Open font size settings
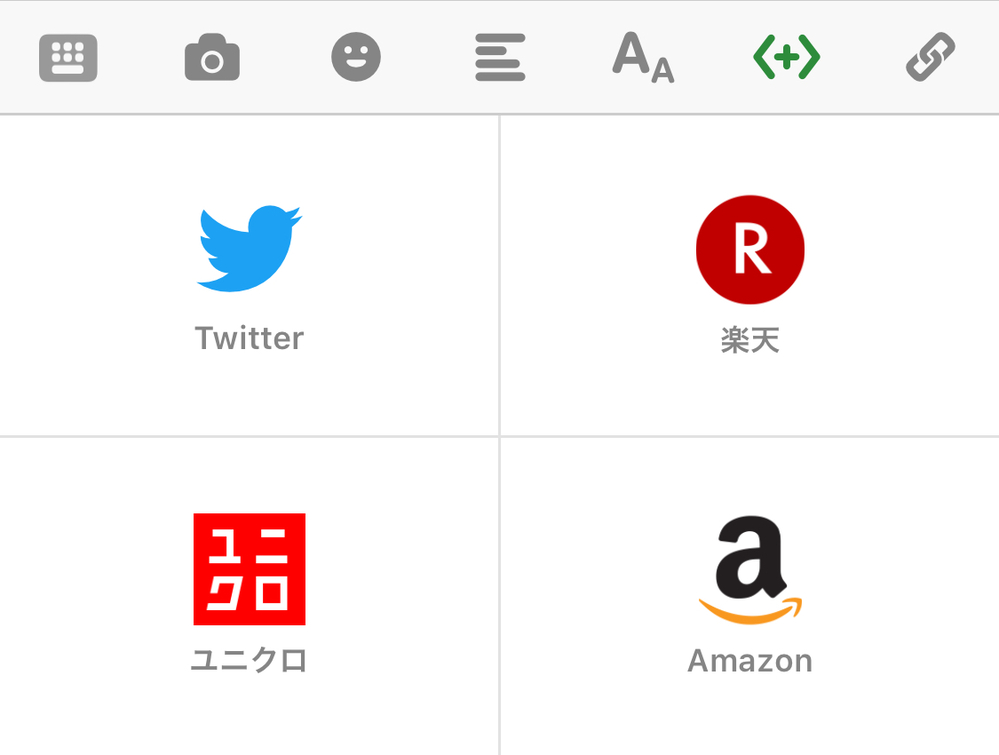 [x=643, y=58]
